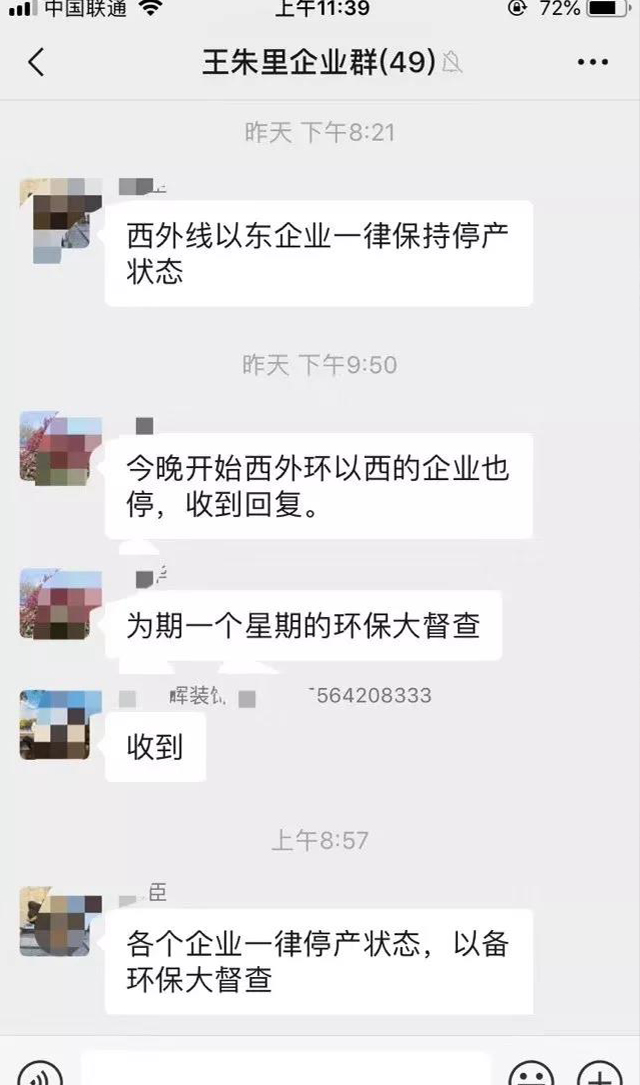Open the group chat overflow menu

point(592,62)
